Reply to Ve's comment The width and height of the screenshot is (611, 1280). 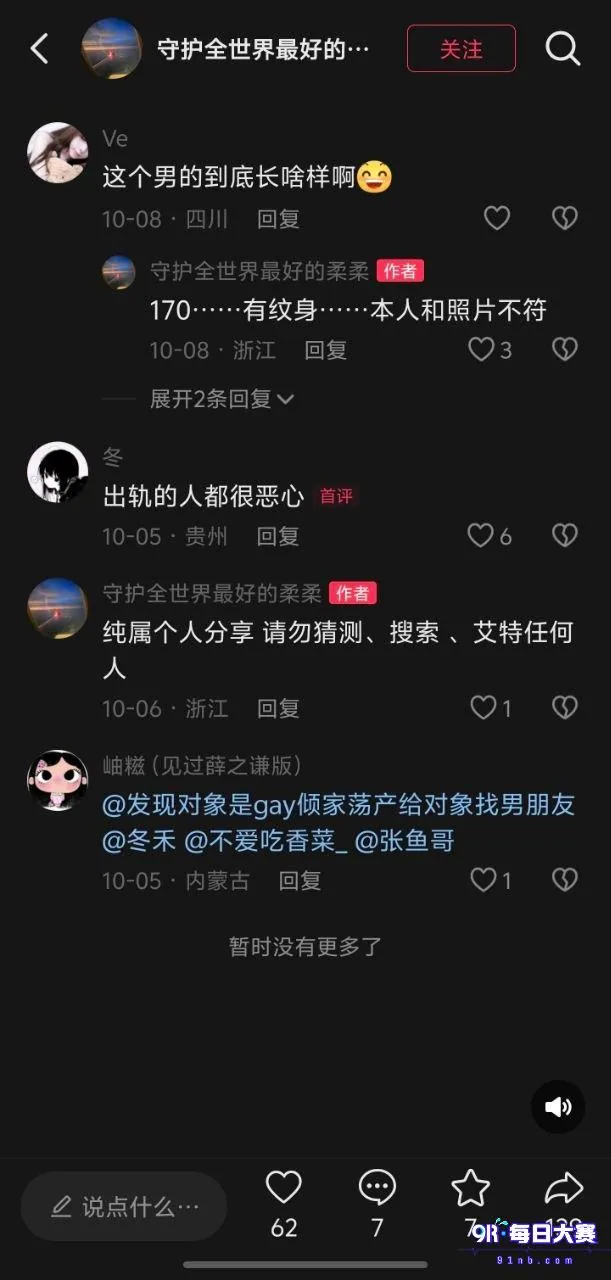278,219
